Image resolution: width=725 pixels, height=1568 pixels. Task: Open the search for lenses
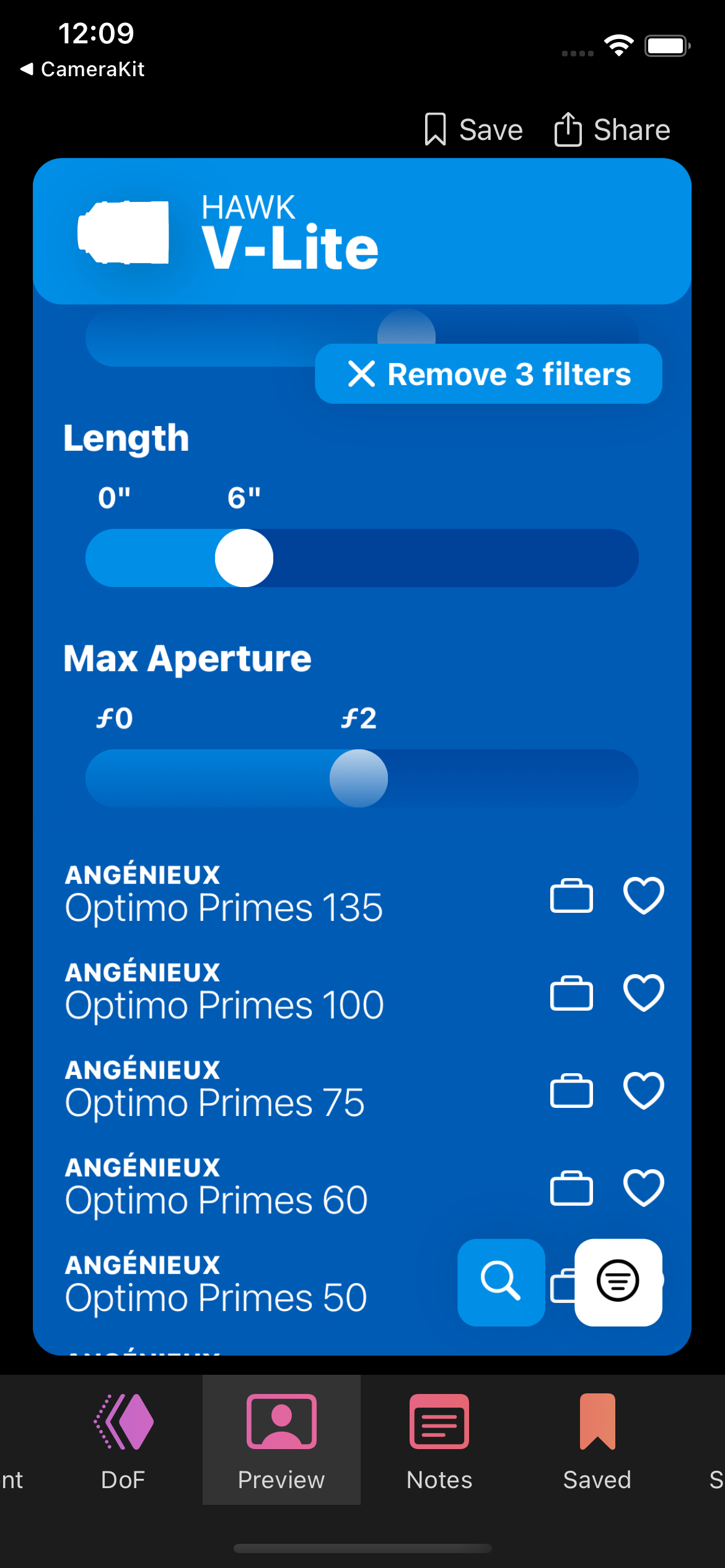(x=501, y=1283)
